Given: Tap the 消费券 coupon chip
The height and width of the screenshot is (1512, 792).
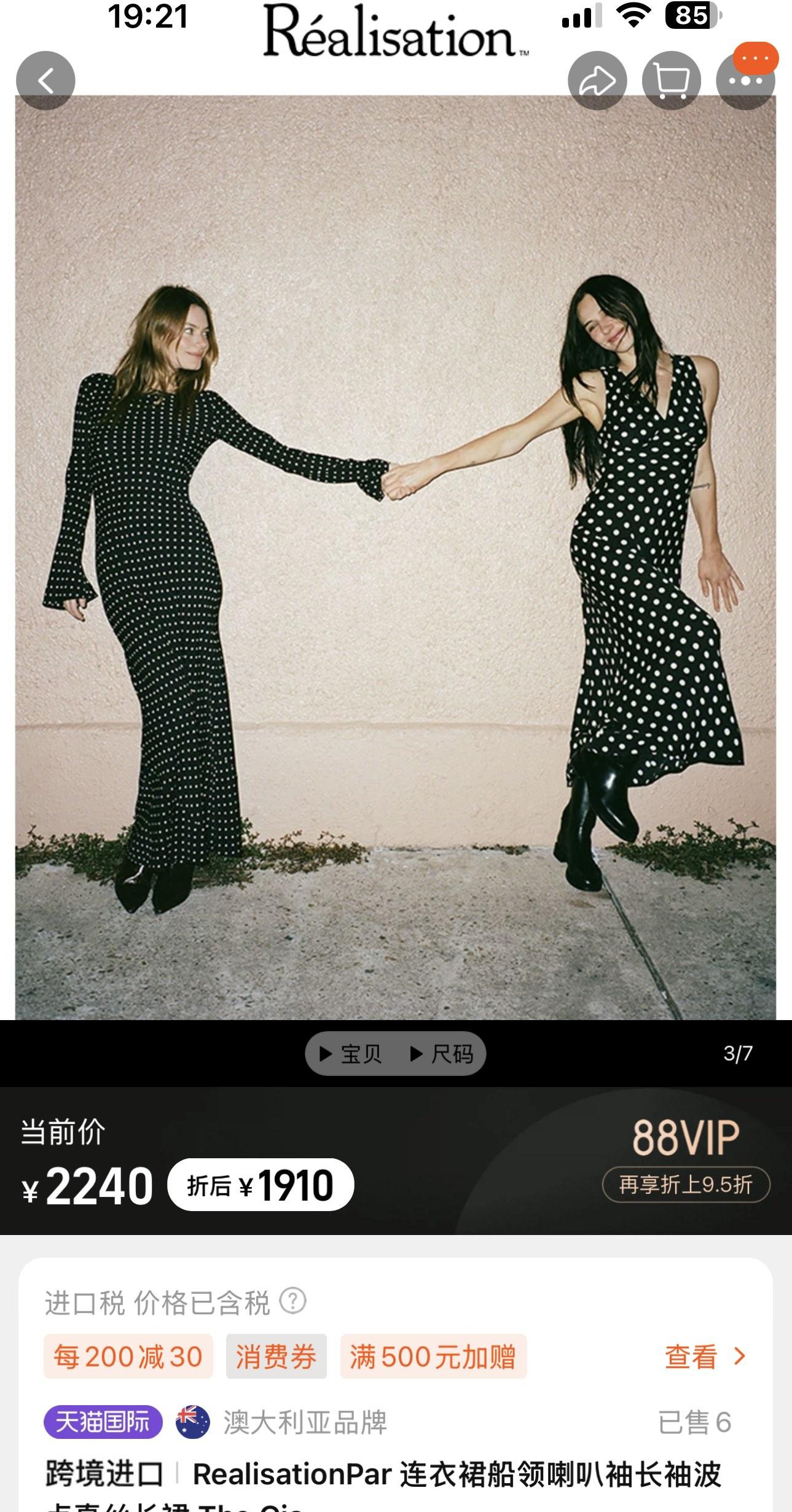Looking at the screenshot, I should click(x=276, y=1356).
